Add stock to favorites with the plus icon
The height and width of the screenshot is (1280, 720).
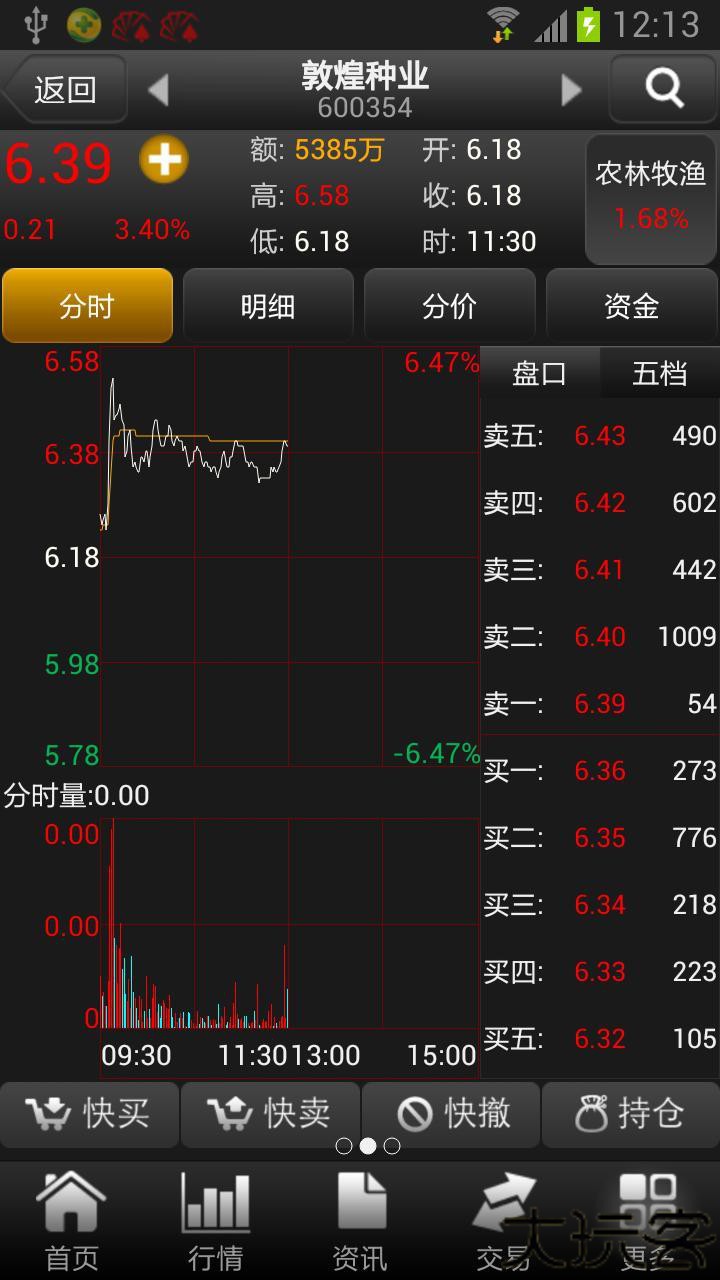163,162
